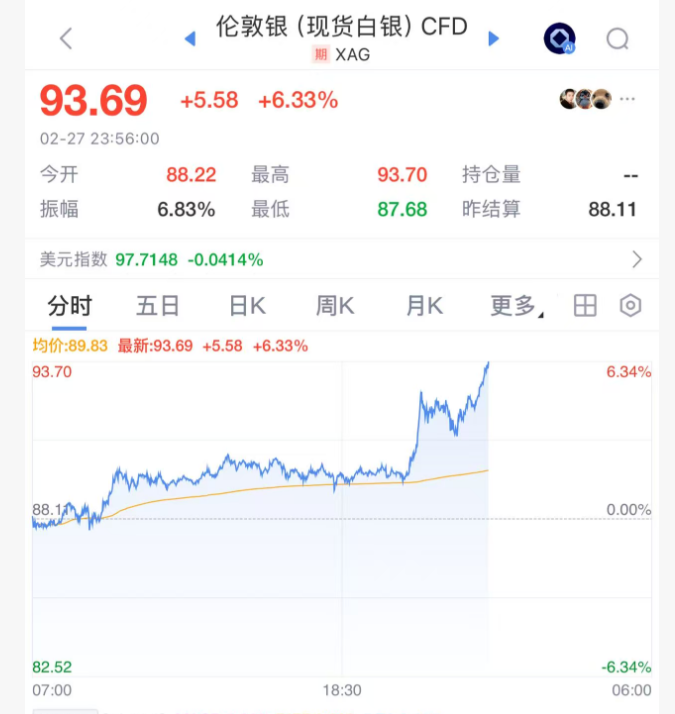This screenshot has width=675, height=714.
Task: Open the grid layout icon beside 更多
Action: click(585, 306)
